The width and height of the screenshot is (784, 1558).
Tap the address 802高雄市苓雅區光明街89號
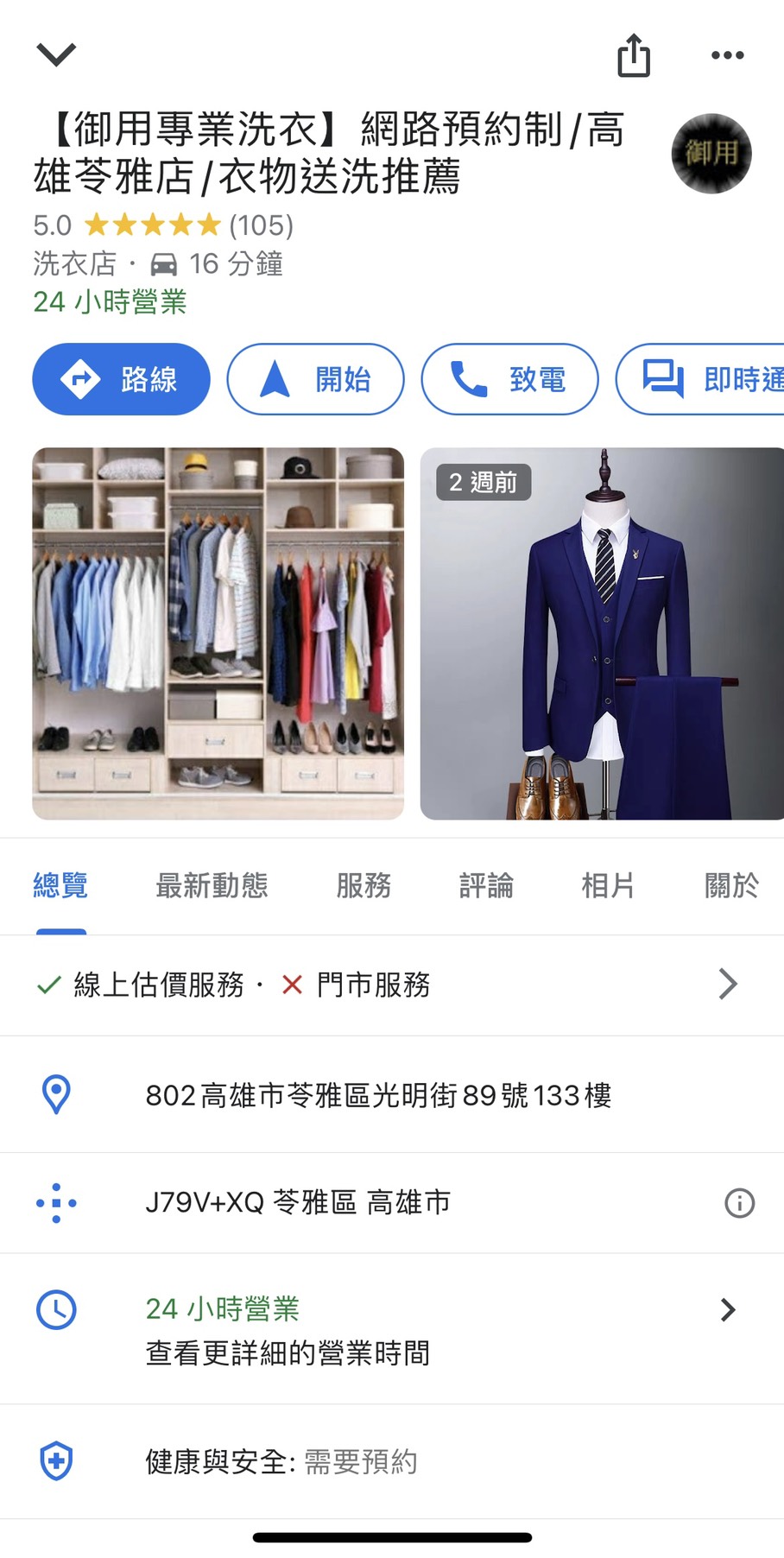(378, 1095)
